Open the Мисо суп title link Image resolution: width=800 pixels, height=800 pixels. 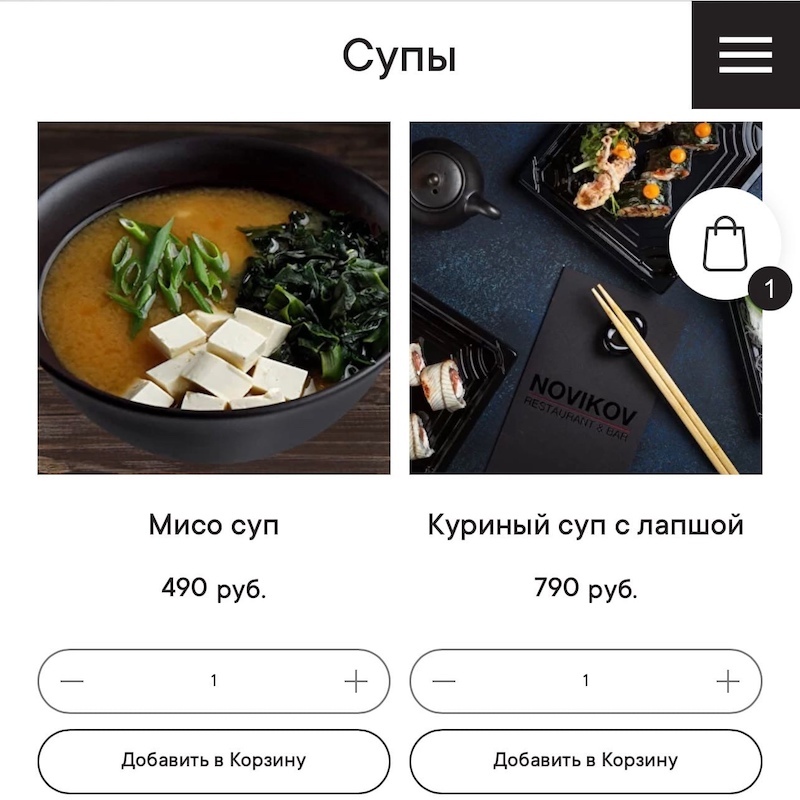coord(214,525)
